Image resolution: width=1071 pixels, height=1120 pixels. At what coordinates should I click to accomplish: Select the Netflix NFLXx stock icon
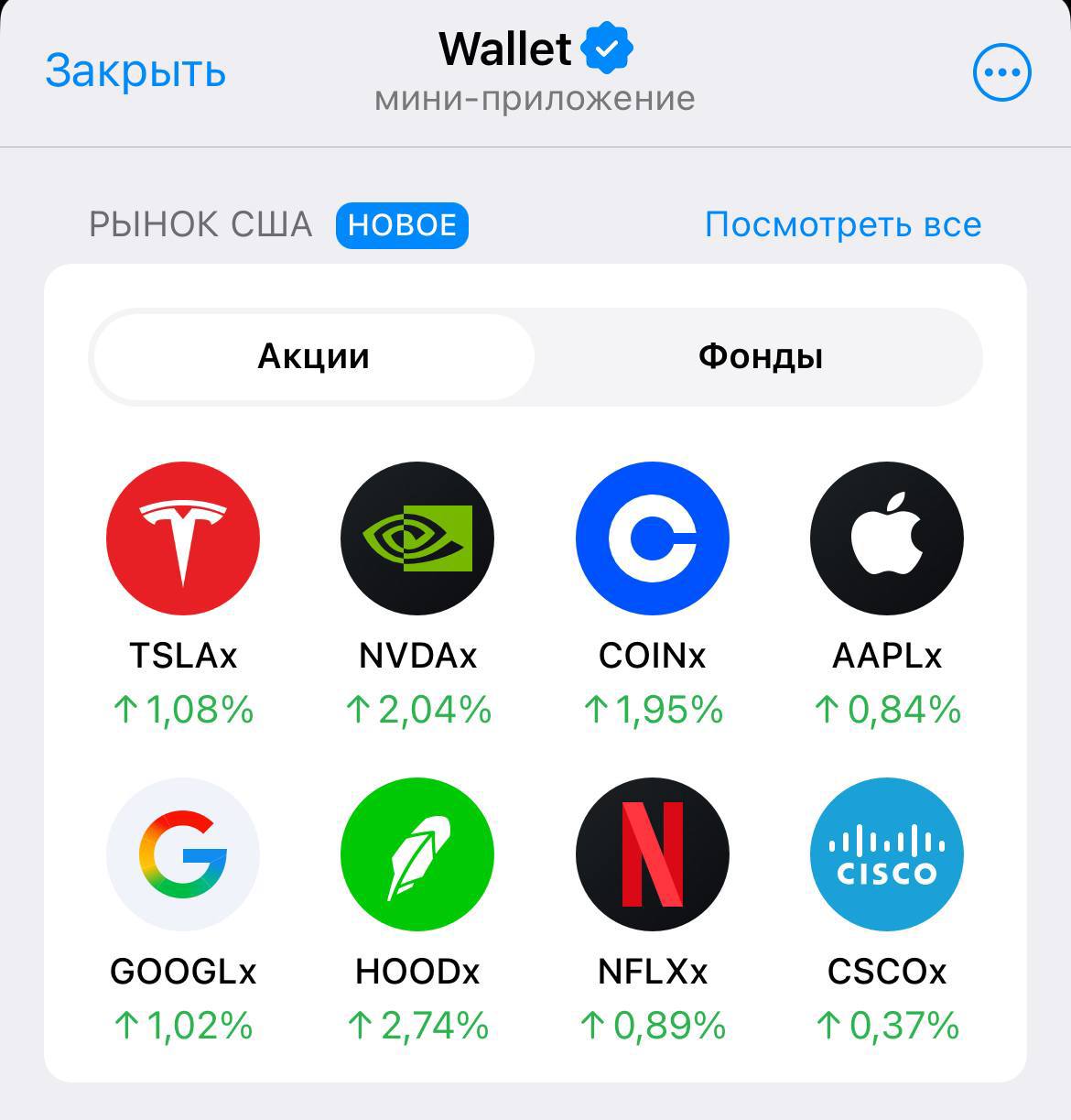(652, 854)
